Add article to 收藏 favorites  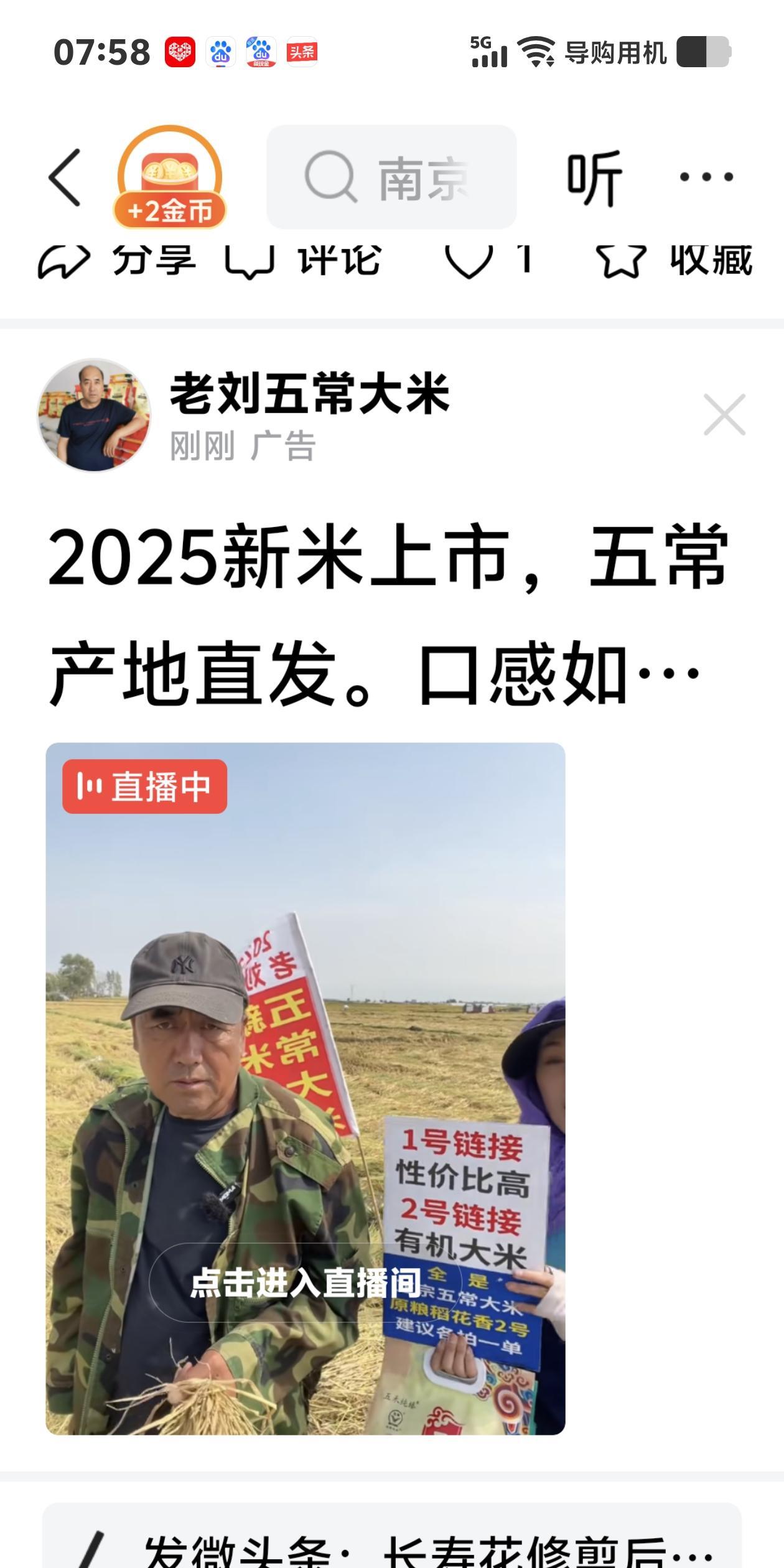click(675, 260)
